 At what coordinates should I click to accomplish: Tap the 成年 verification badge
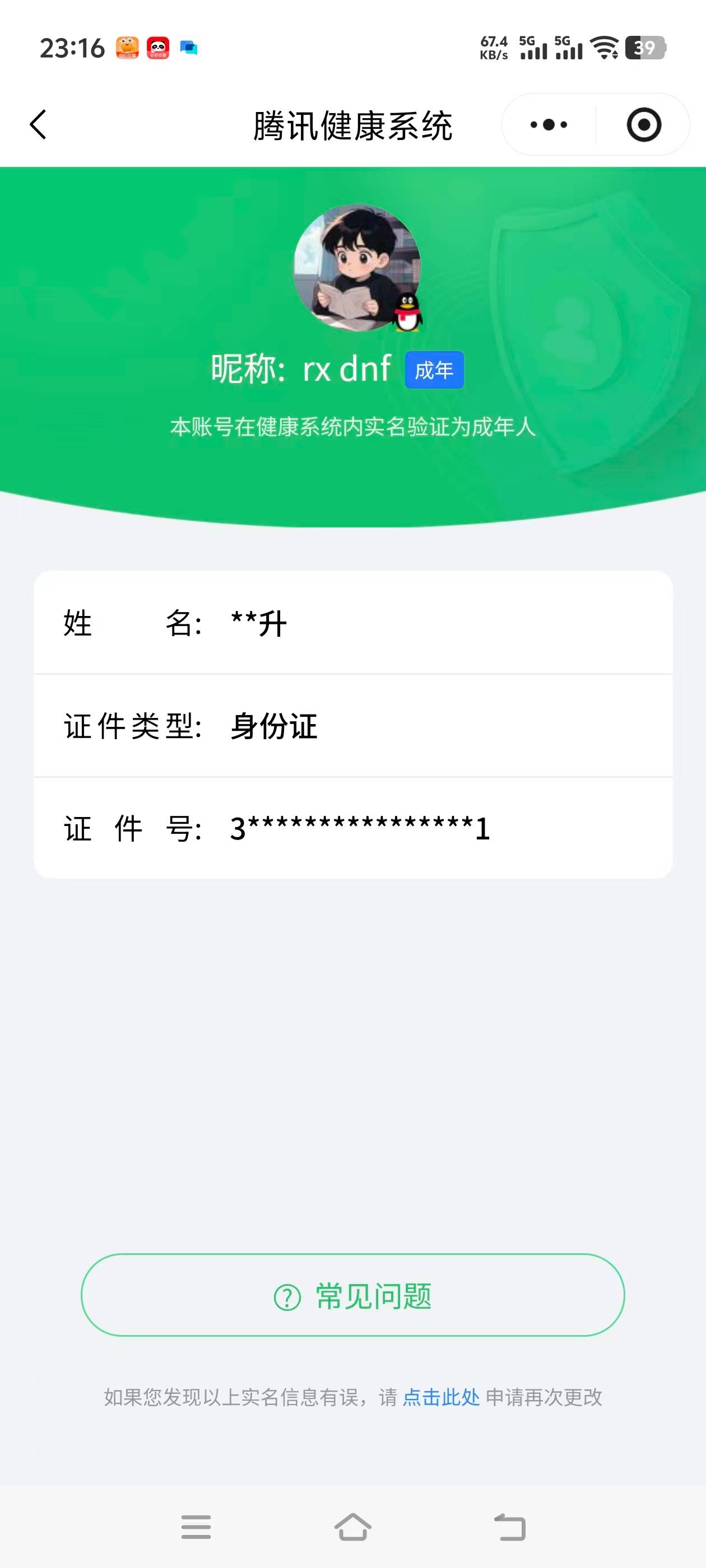click(434, 370)
